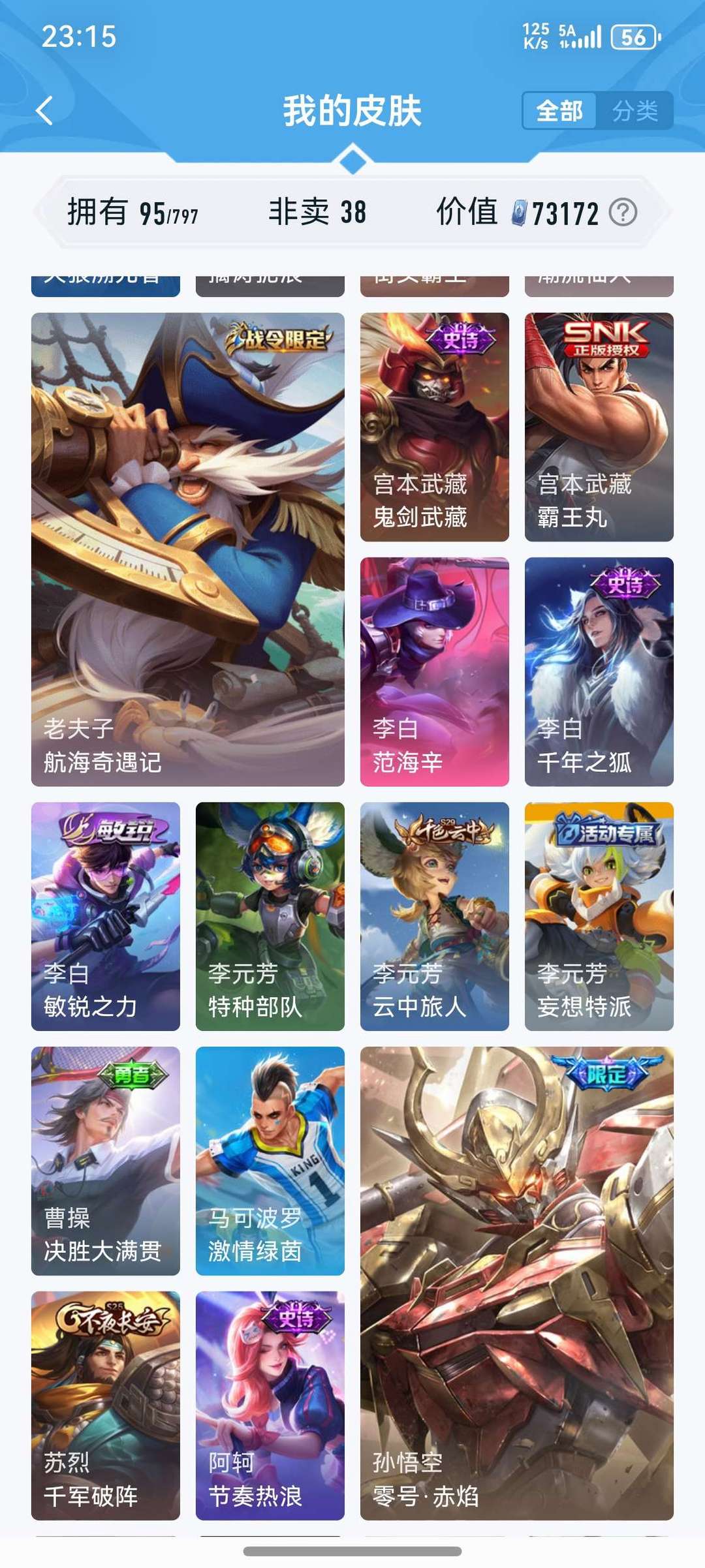Screen dimensions: 705x1568
Task: Switch to the 全部 tab
Action: point(559,110)
